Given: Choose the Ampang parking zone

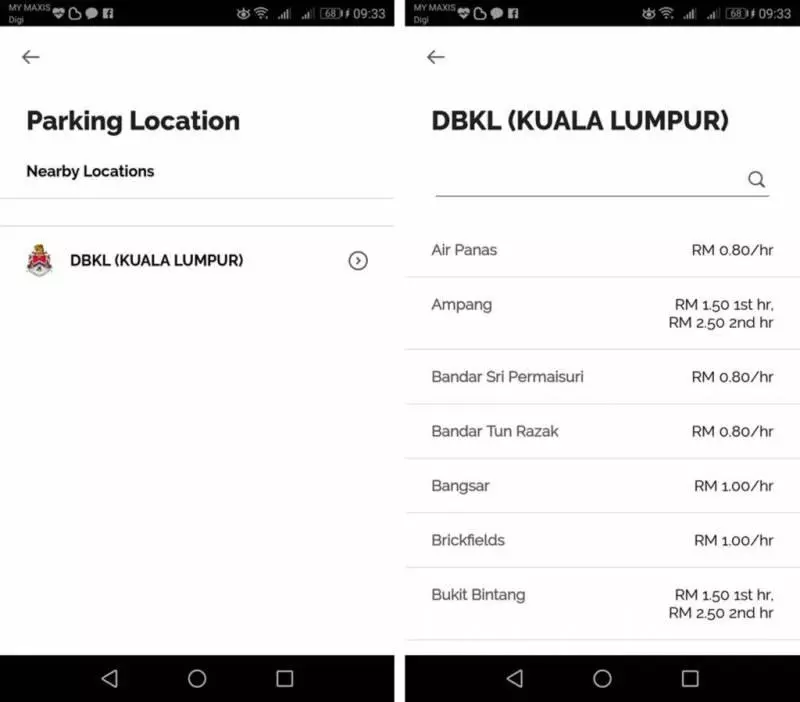Looking at the screenshot, I should (601, 313).
